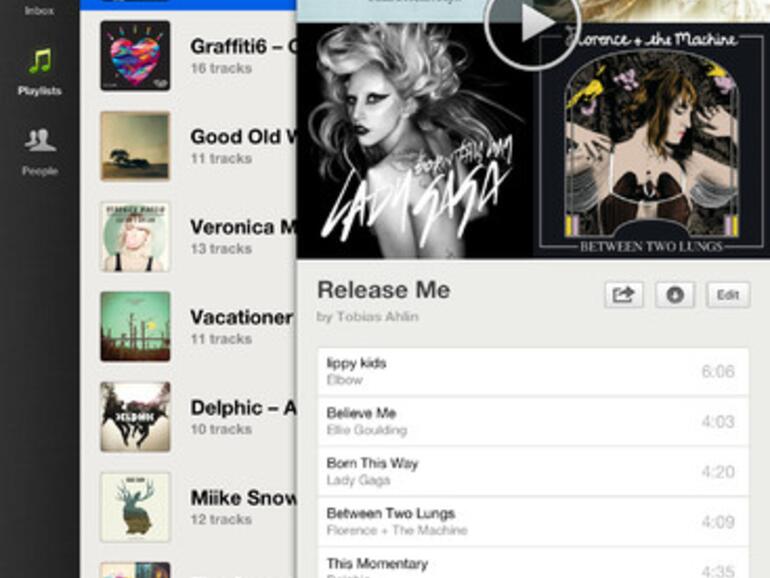Open the People section
The width and height of the screenshot is (770, 578).
(x=39, y=152)
